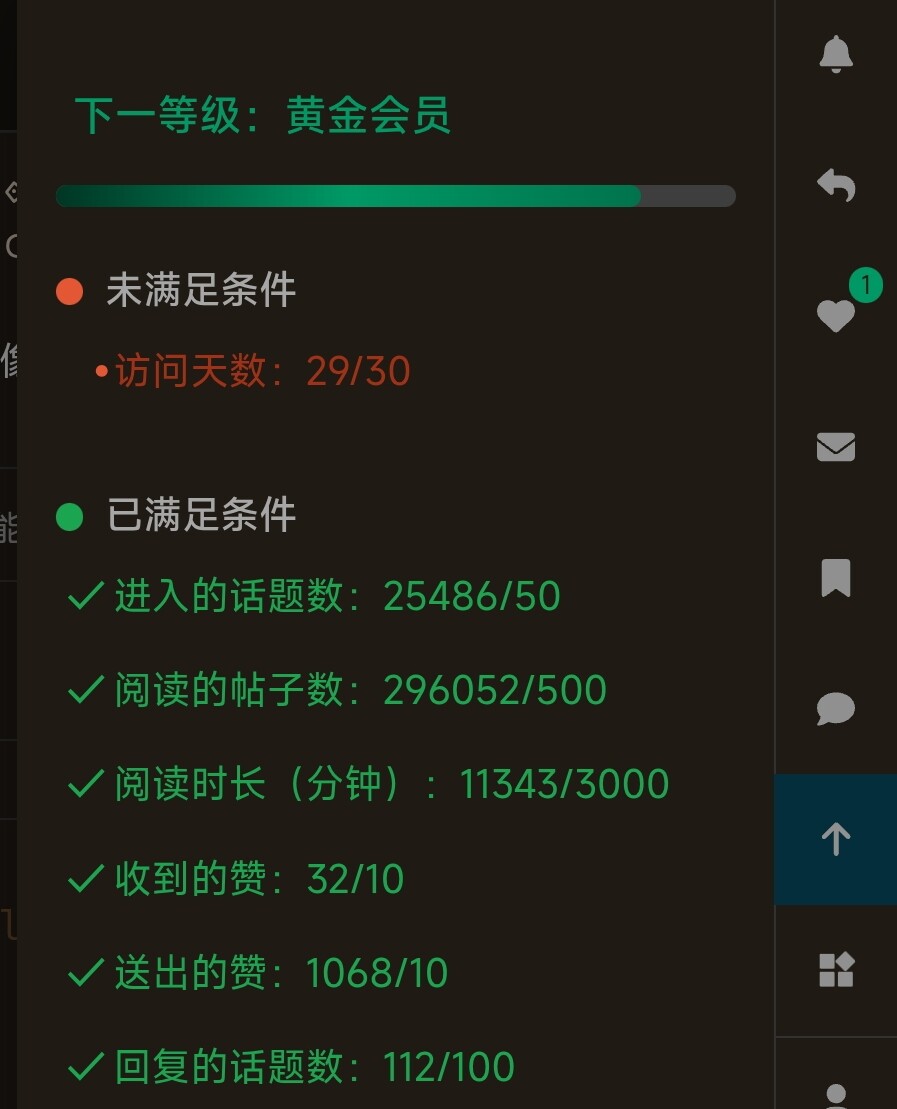Open the bookmarks icon

click(x=835, y=578)
